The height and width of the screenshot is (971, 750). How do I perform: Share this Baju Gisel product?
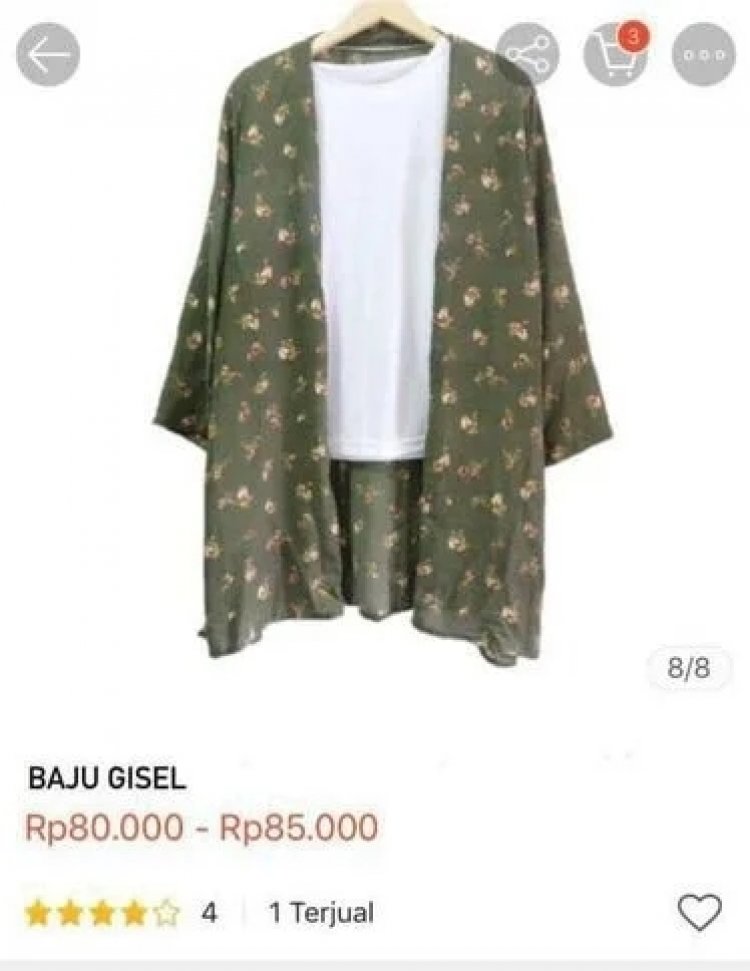[x=529, y=54]
